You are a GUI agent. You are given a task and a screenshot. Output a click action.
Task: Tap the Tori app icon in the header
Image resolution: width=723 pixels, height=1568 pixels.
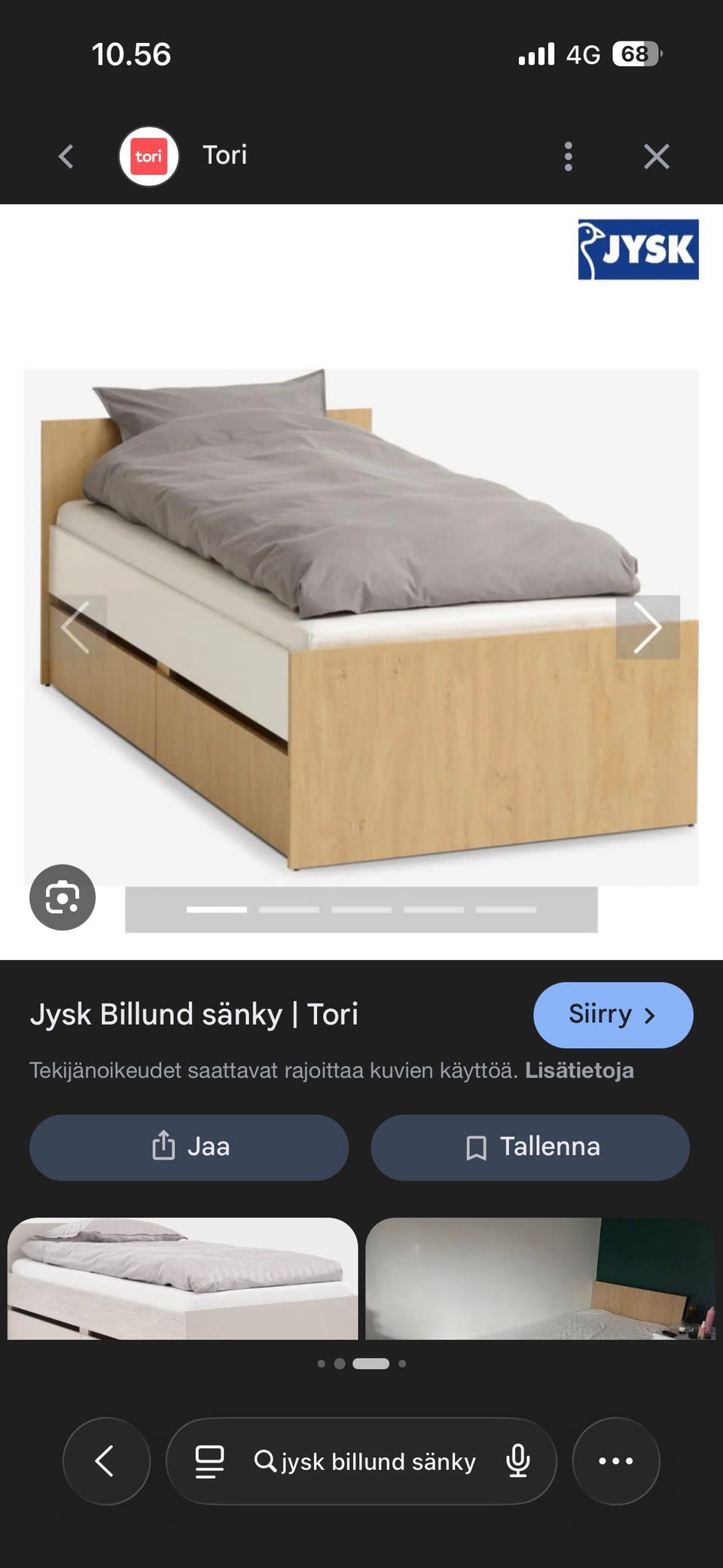pyautogui.click(x=149, y=155)
